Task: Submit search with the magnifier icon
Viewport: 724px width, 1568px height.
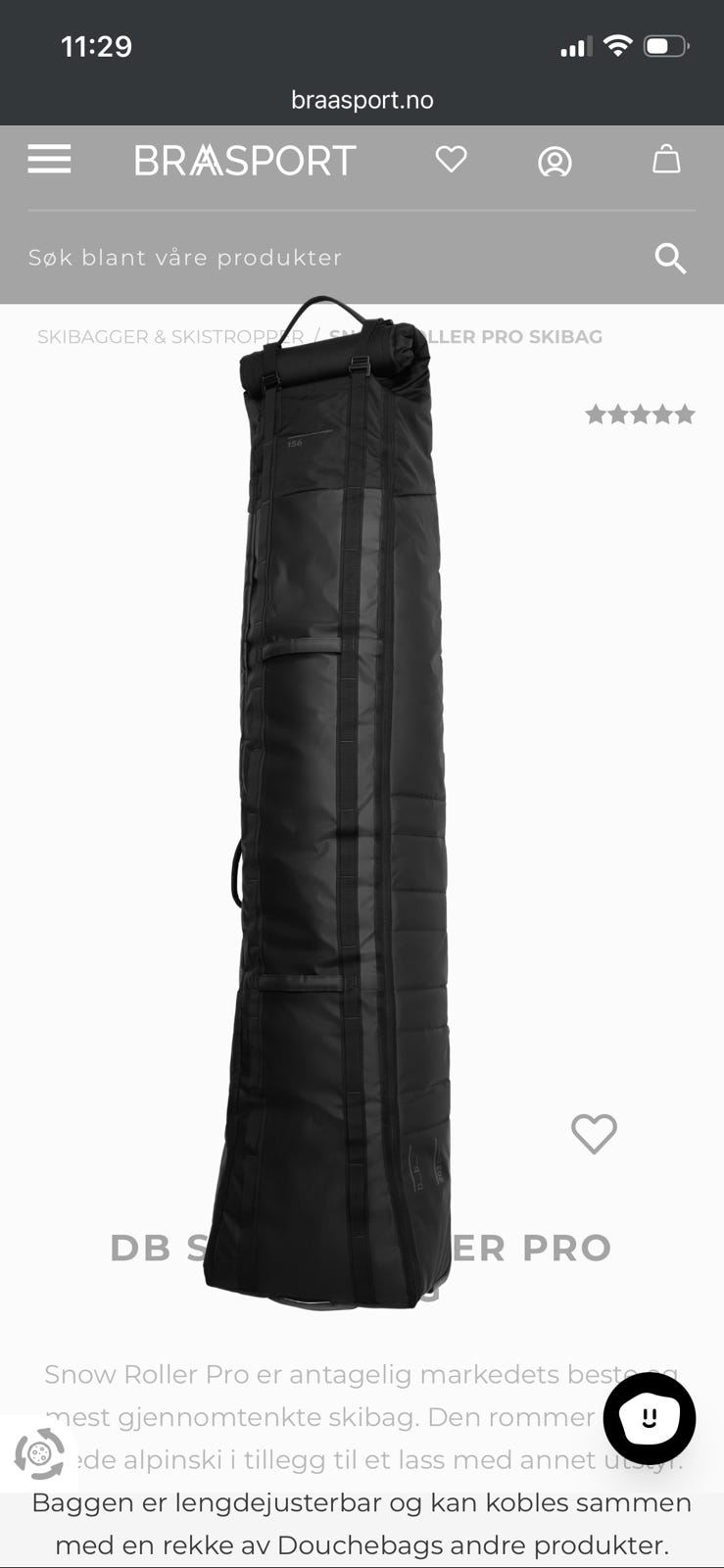Action: click(x=670, y=258)
